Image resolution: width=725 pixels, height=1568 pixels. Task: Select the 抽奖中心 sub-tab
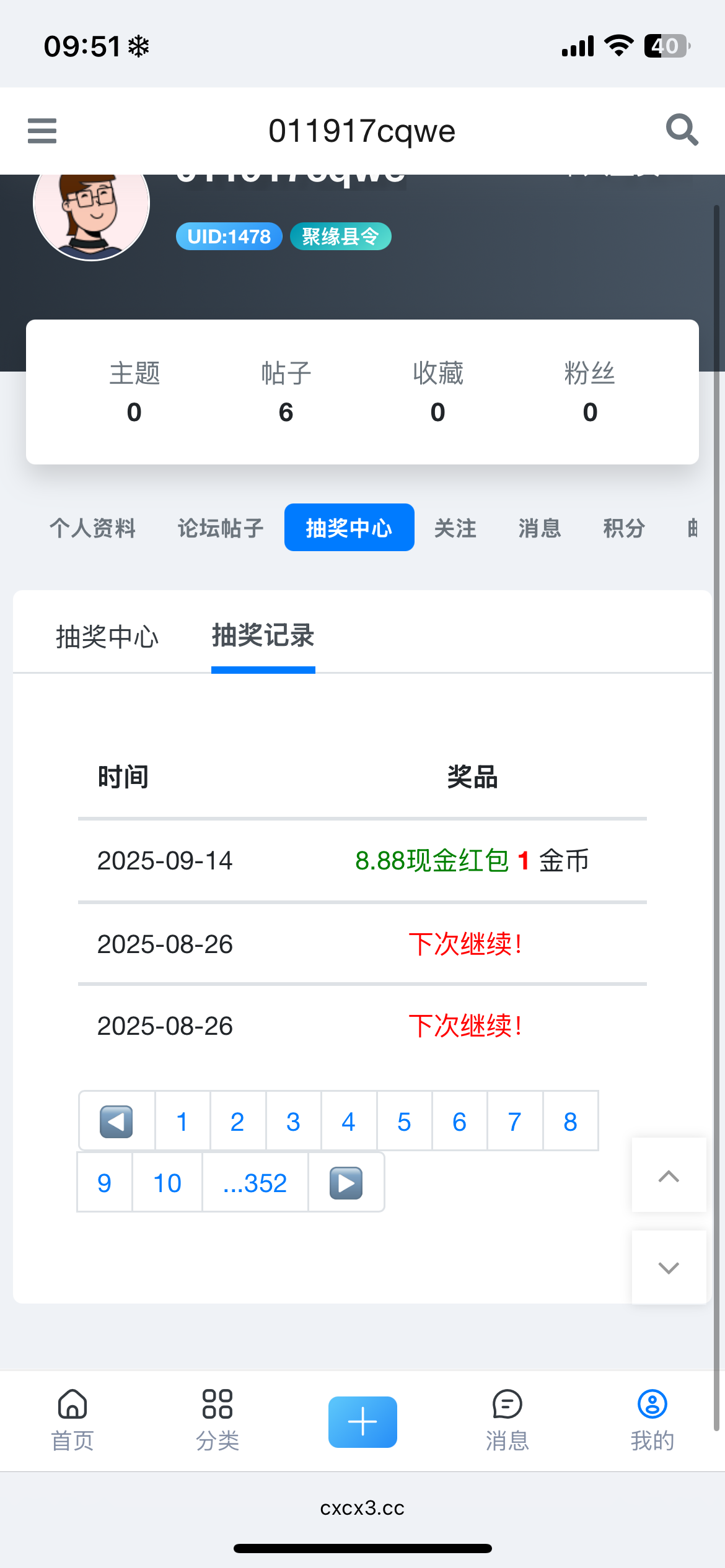(x=107, y=637)
